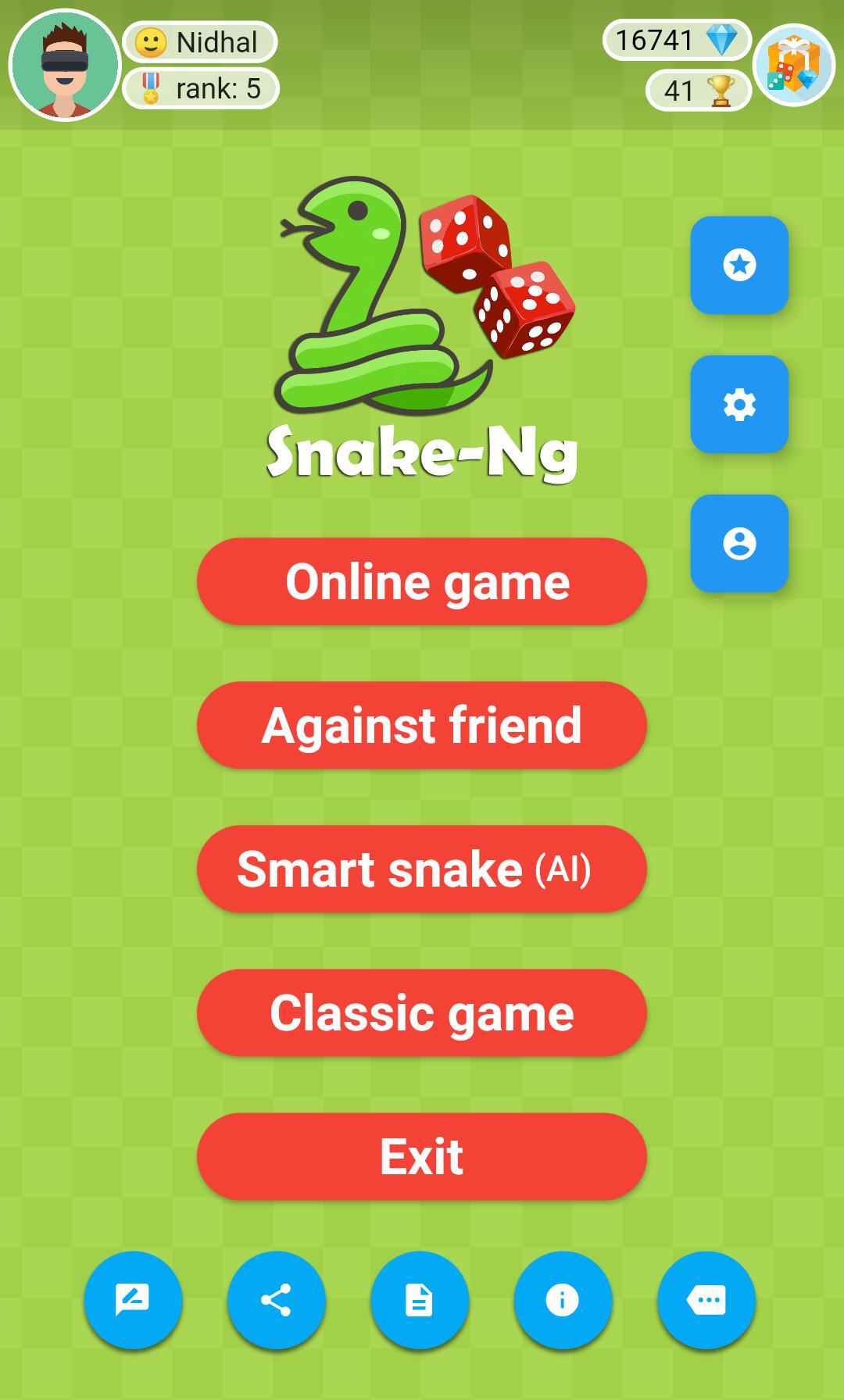Screen dimensions: 844x1400
Task: Tap the trophy counter showing 41
Action: pyautogui.click(x=694, y=91)
